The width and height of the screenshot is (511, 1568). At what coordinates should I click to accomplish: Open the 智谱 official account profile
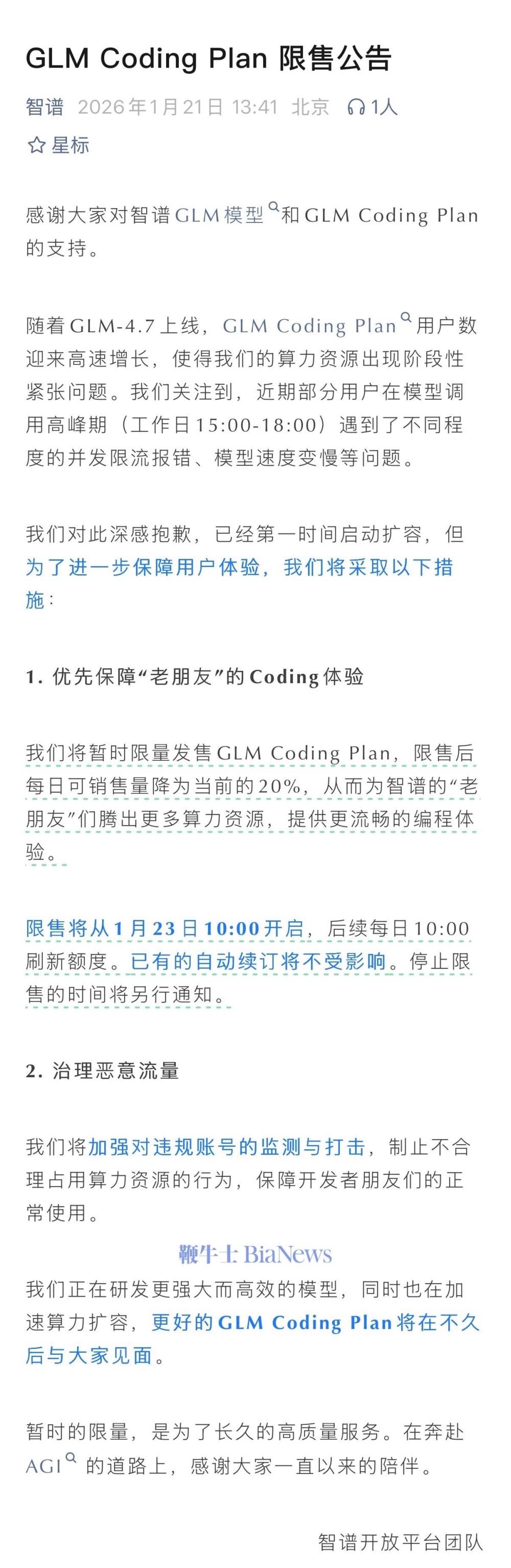[x=44, y=107]
